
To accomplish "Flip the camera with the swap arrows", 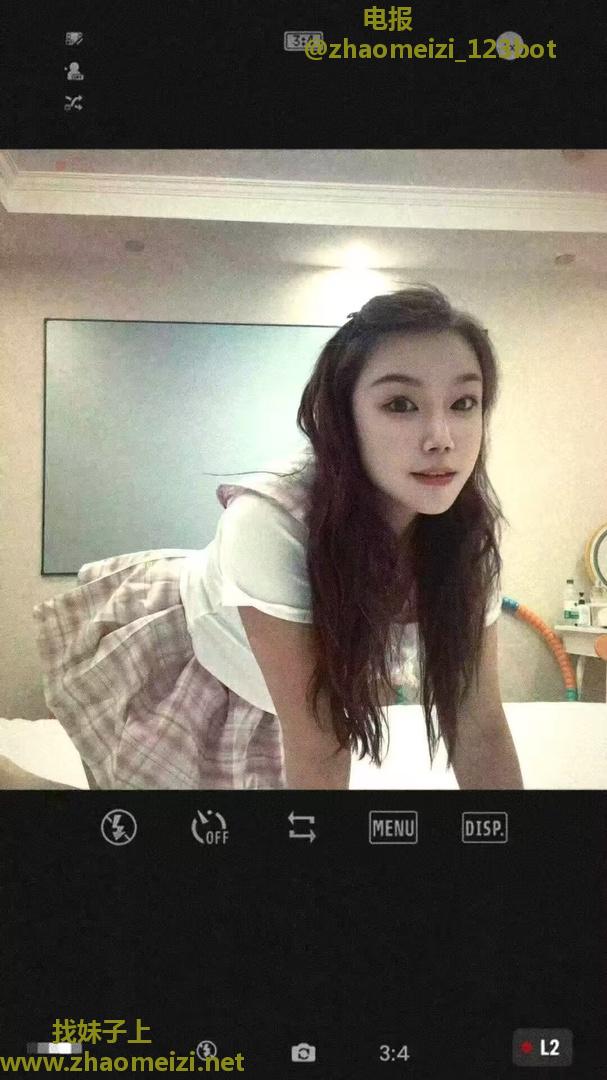I will (301, 827).
